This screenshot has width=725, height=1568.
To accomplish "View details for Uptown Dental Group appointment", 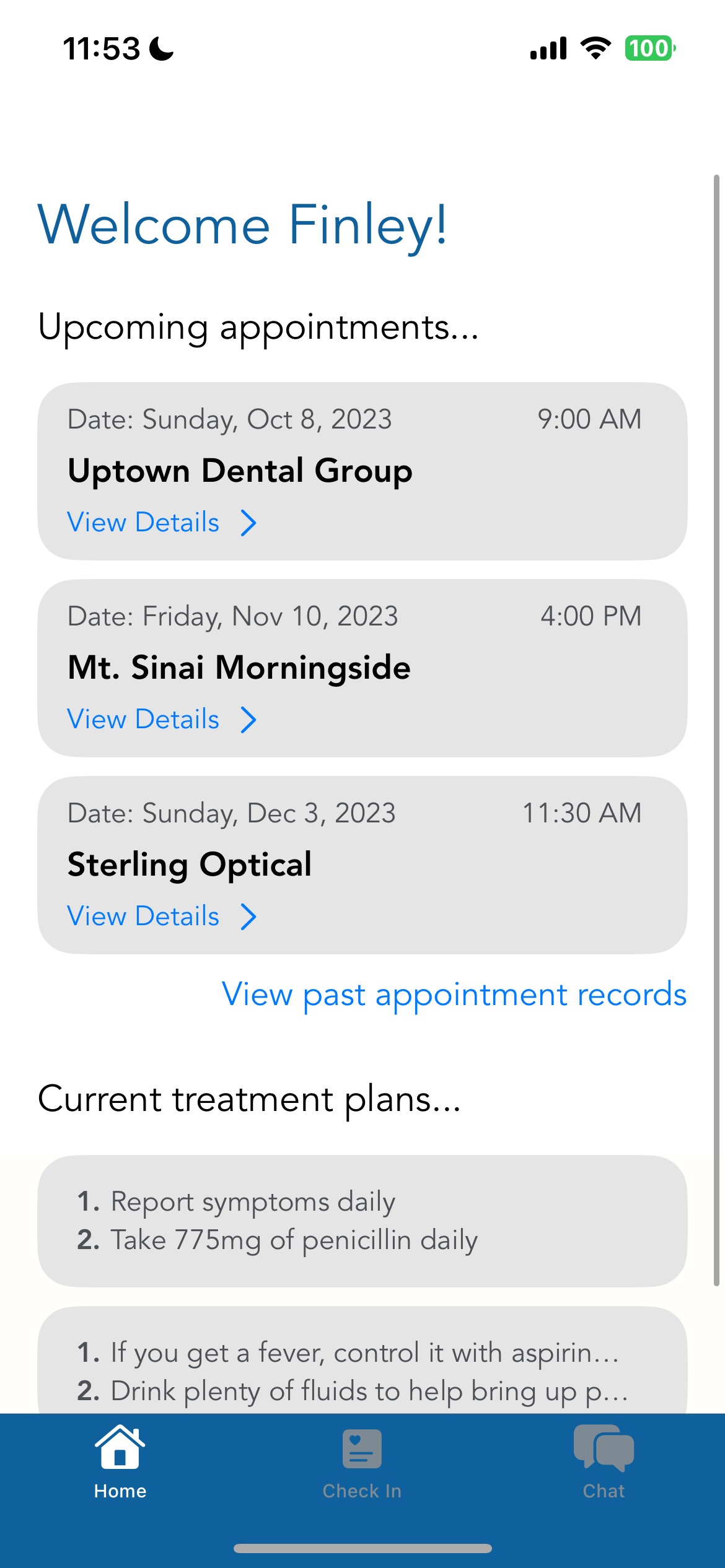I will (161, 523).
